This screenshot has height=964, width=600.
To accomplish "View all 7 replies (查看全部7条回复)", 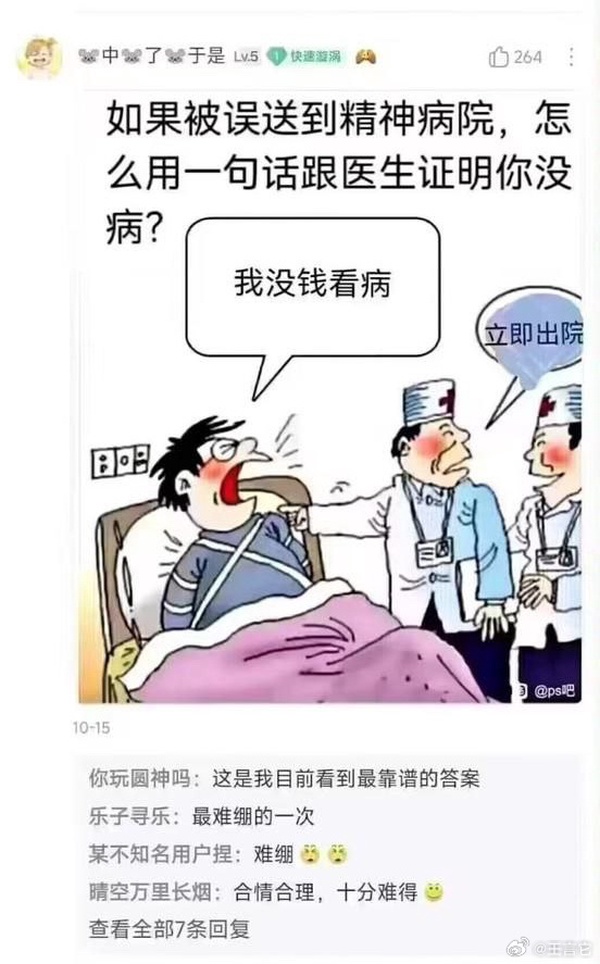I will 169,929.
